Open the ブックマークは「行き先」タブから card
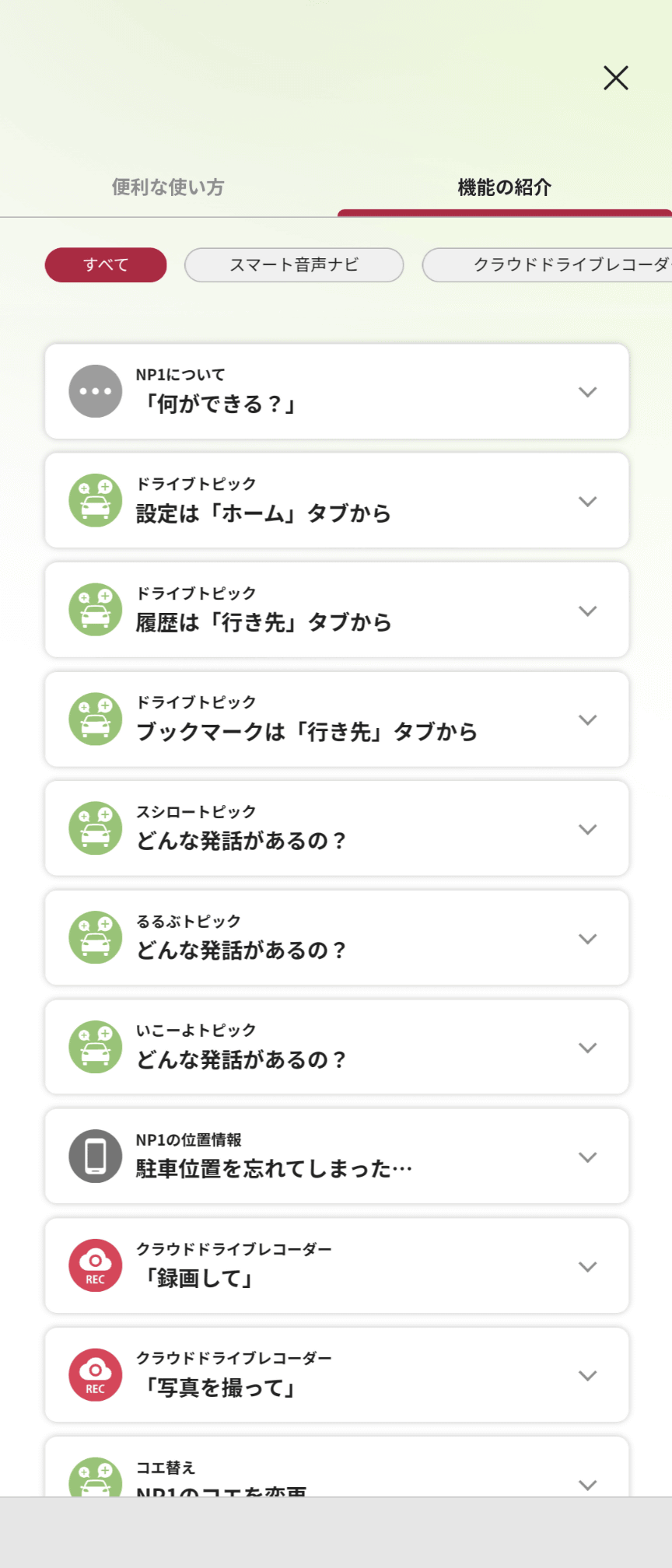This screenshot has width=672, height=1568. [x=587, y=719]
